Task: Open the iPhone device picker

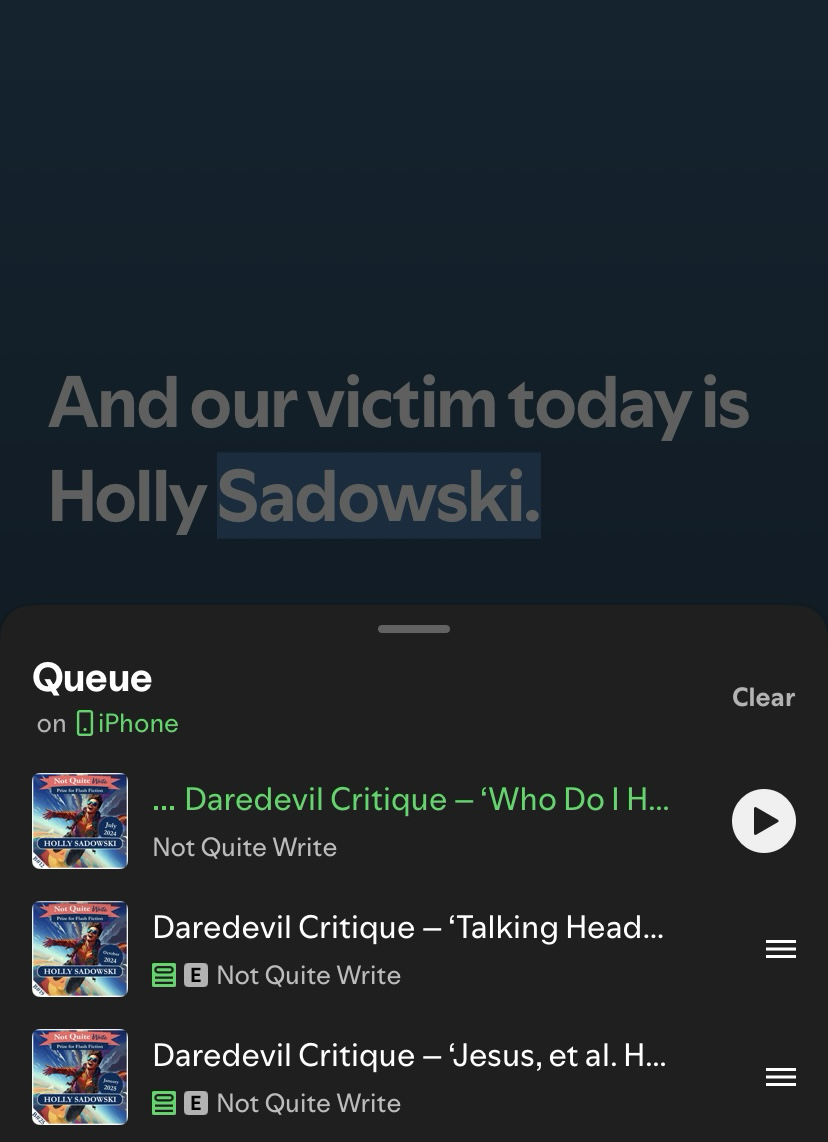Action: coord(127,723)
